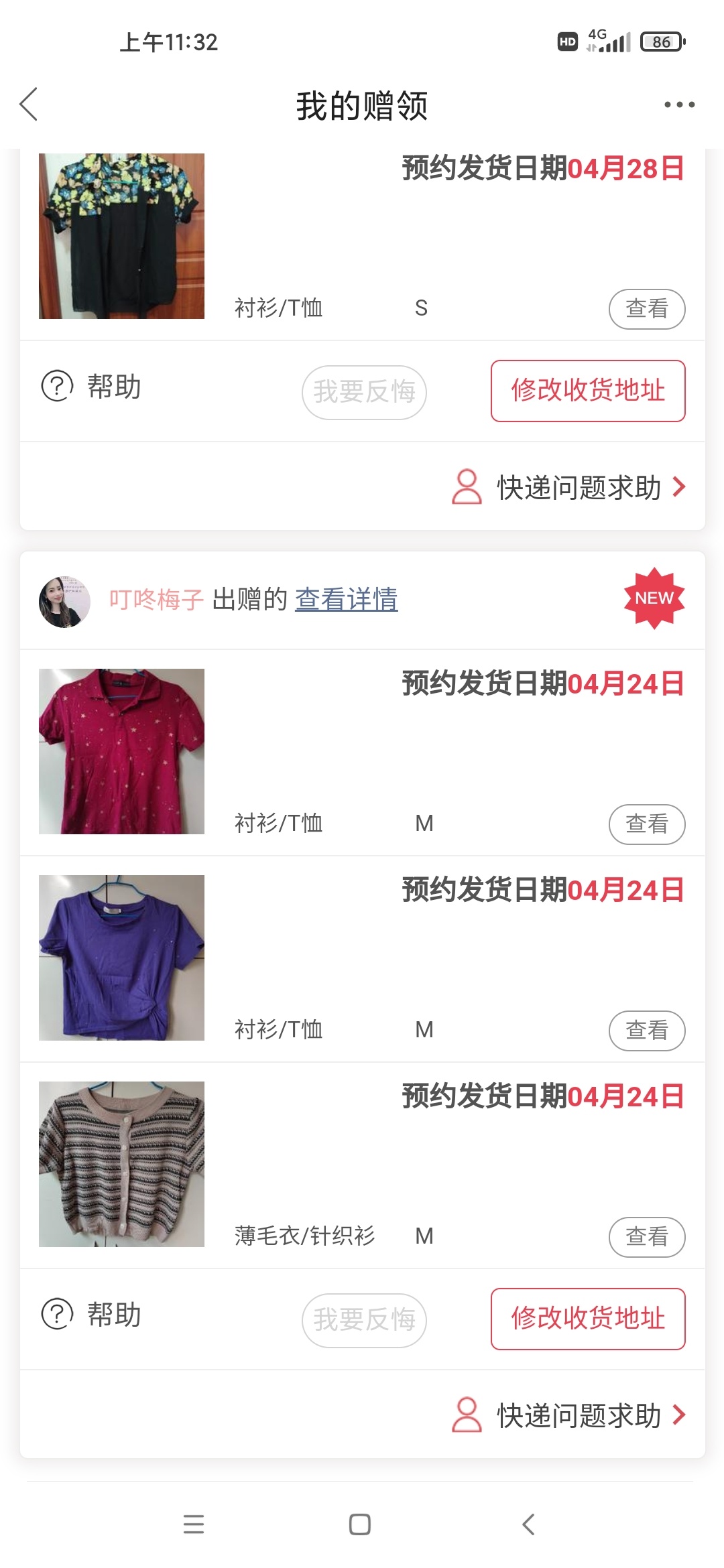This screenshot has height=1568, width=724.
Task: Tap 我要反悔 under 叮咚梅子's order
Action: click(364, 1320)
